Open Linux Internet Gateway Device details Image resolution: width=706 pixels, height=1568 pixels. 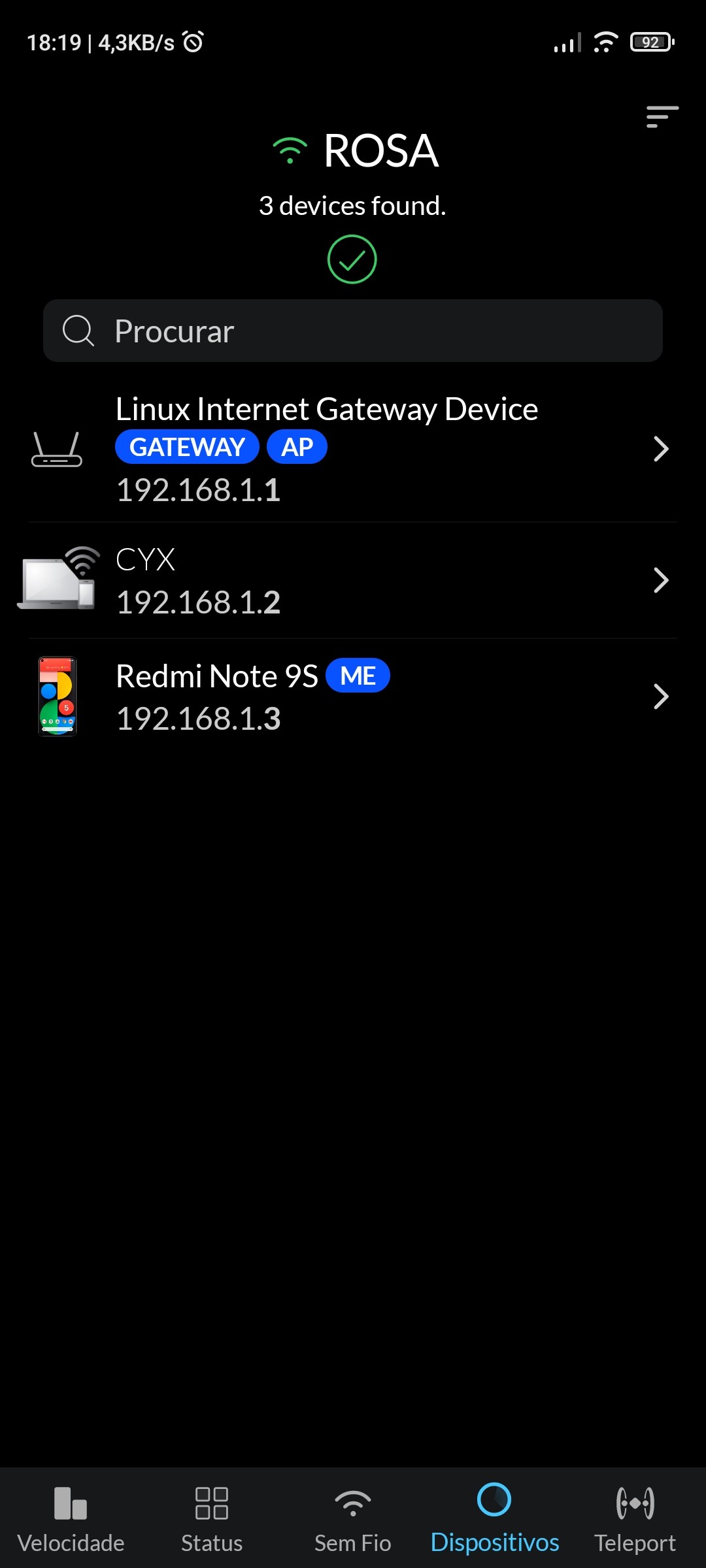coord(353,449)
